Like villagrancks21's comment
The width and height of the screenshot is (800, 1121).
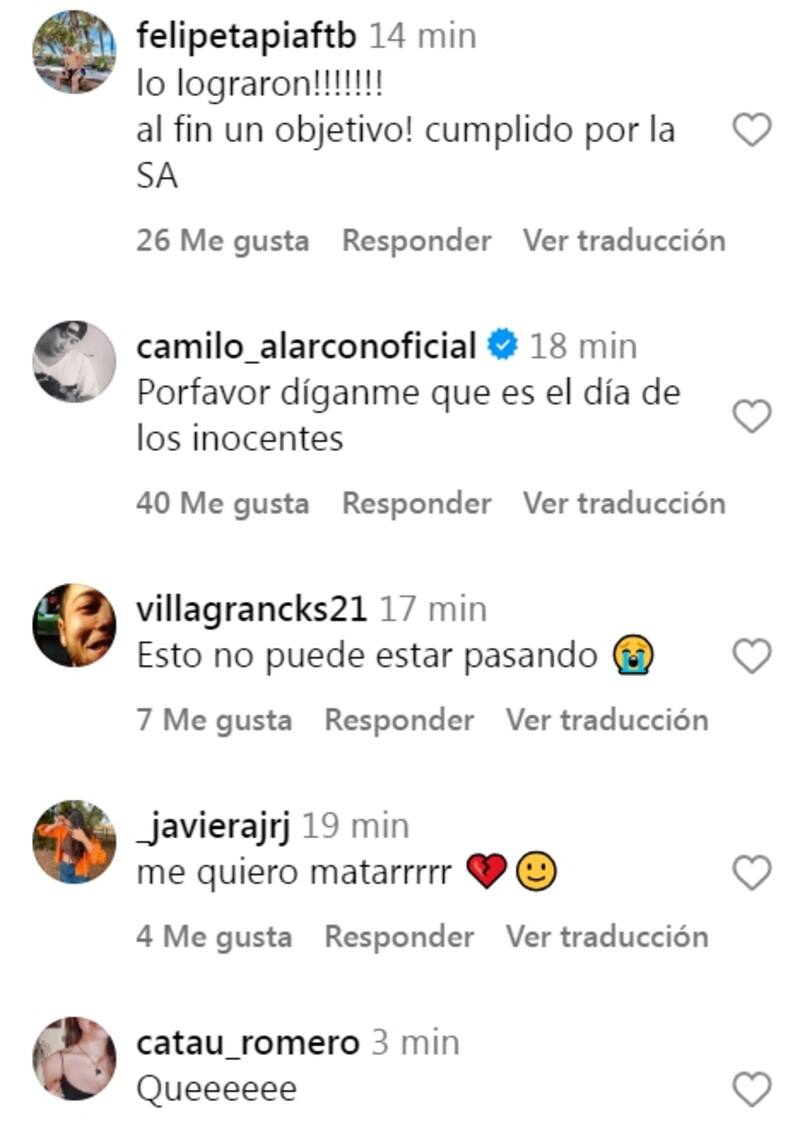click(x=752, y=657)
